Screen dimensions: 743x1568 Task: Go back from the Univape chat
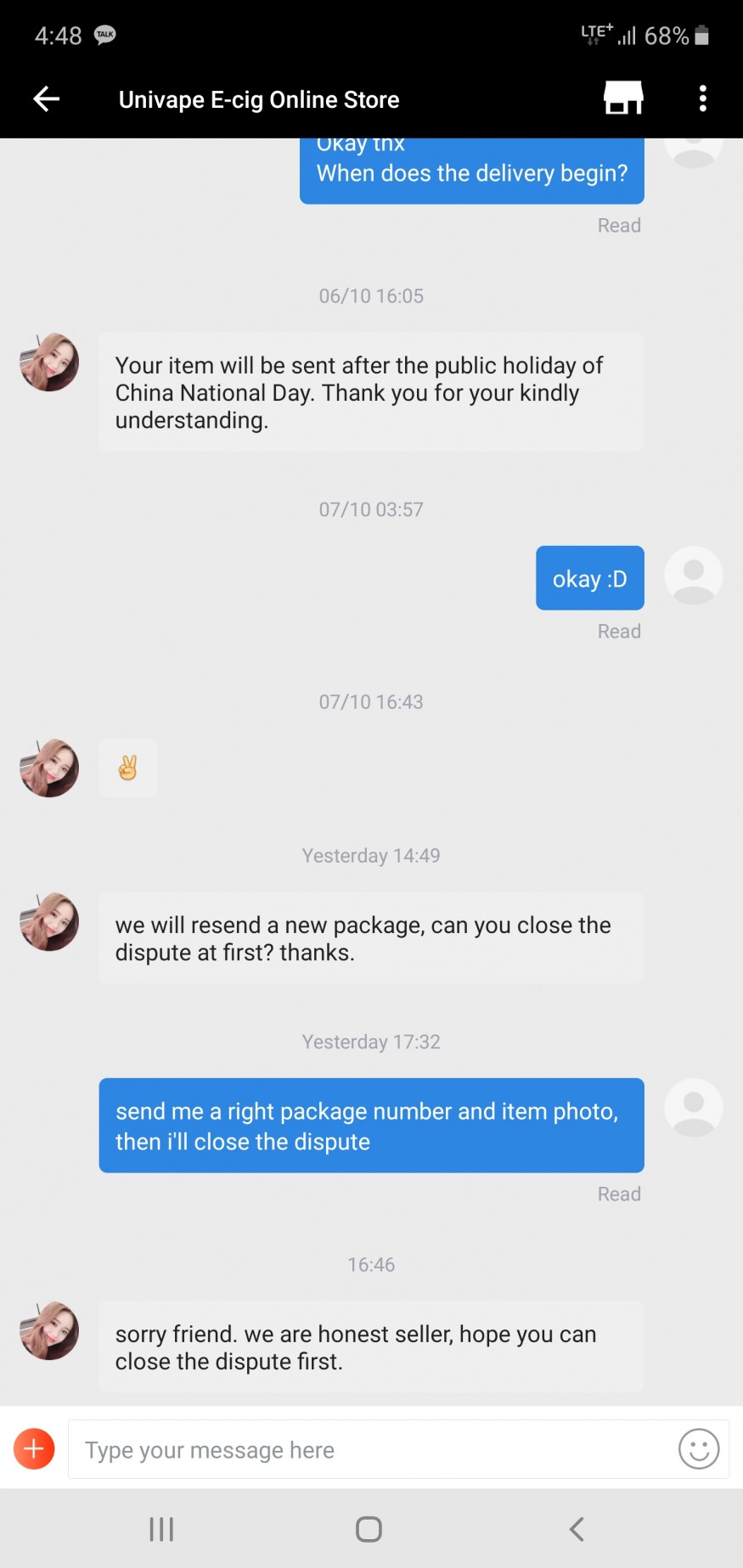(47, 99)
